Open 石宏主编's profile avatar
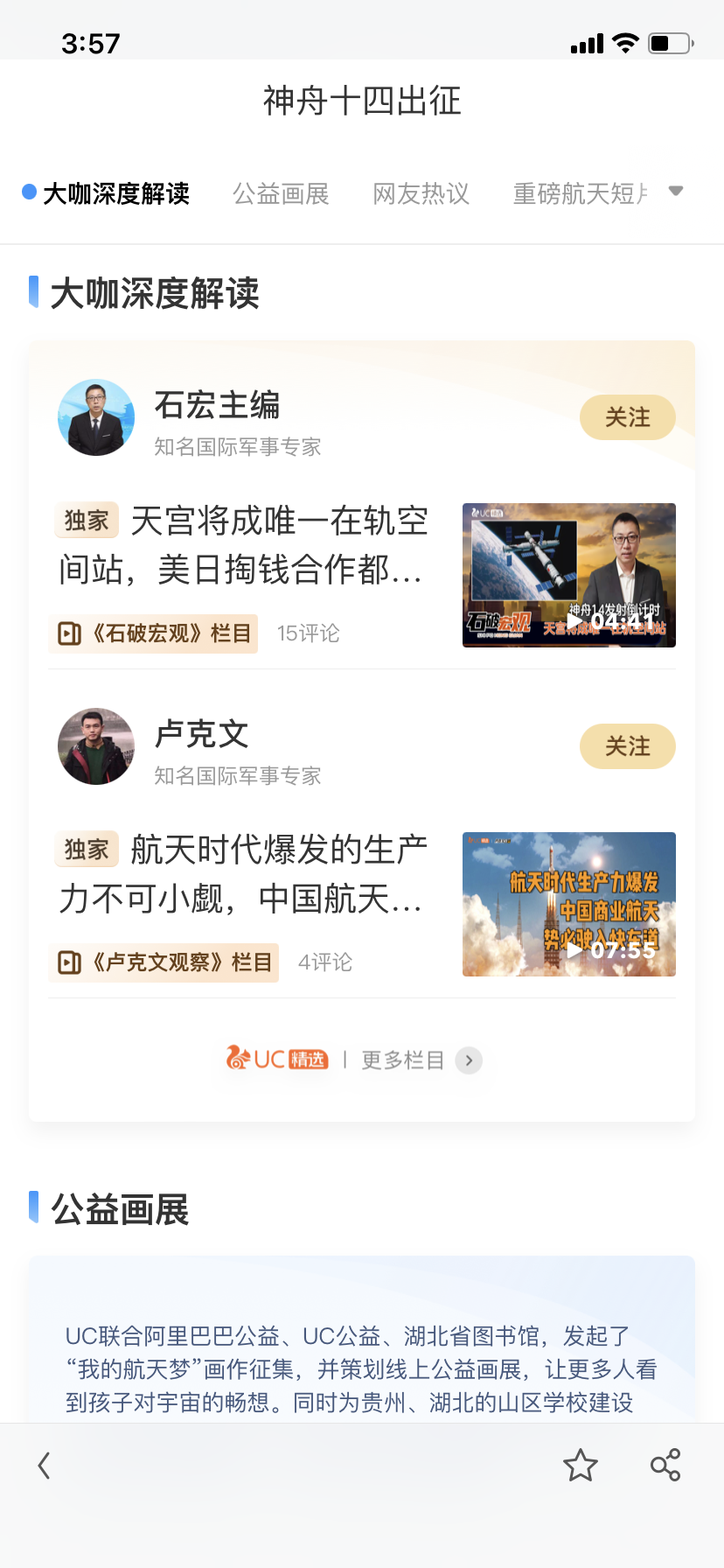Screen dimensions: 724x1568 [96, 417]
